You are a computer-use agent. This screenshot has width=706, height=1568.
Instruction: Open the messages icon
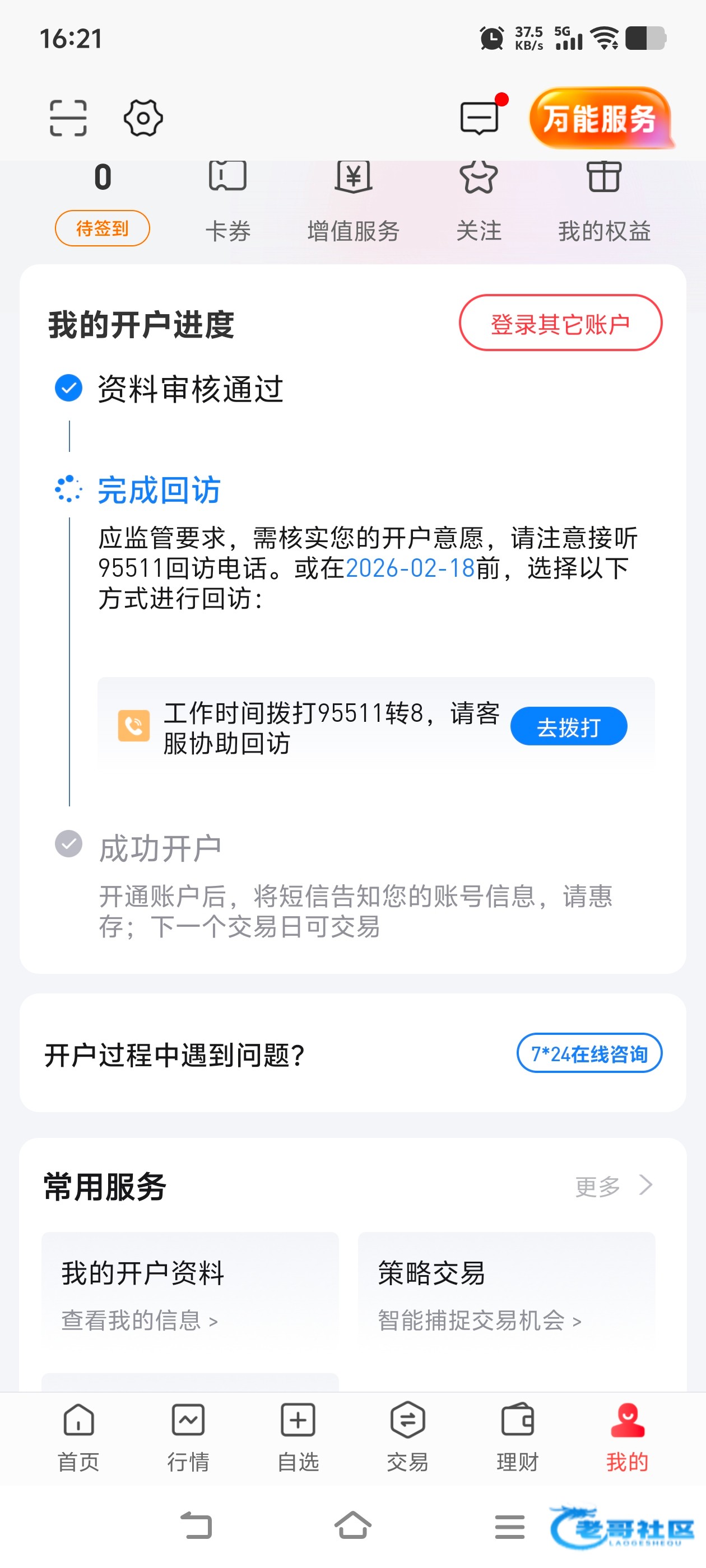click(x=480, y=117)
